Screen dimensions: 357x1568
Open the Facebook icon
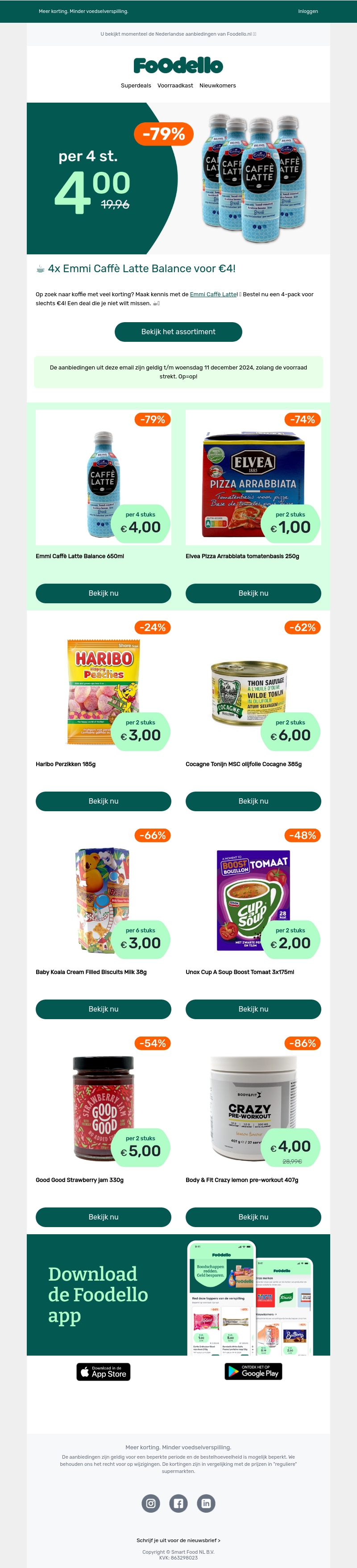tap(178, 1503)
